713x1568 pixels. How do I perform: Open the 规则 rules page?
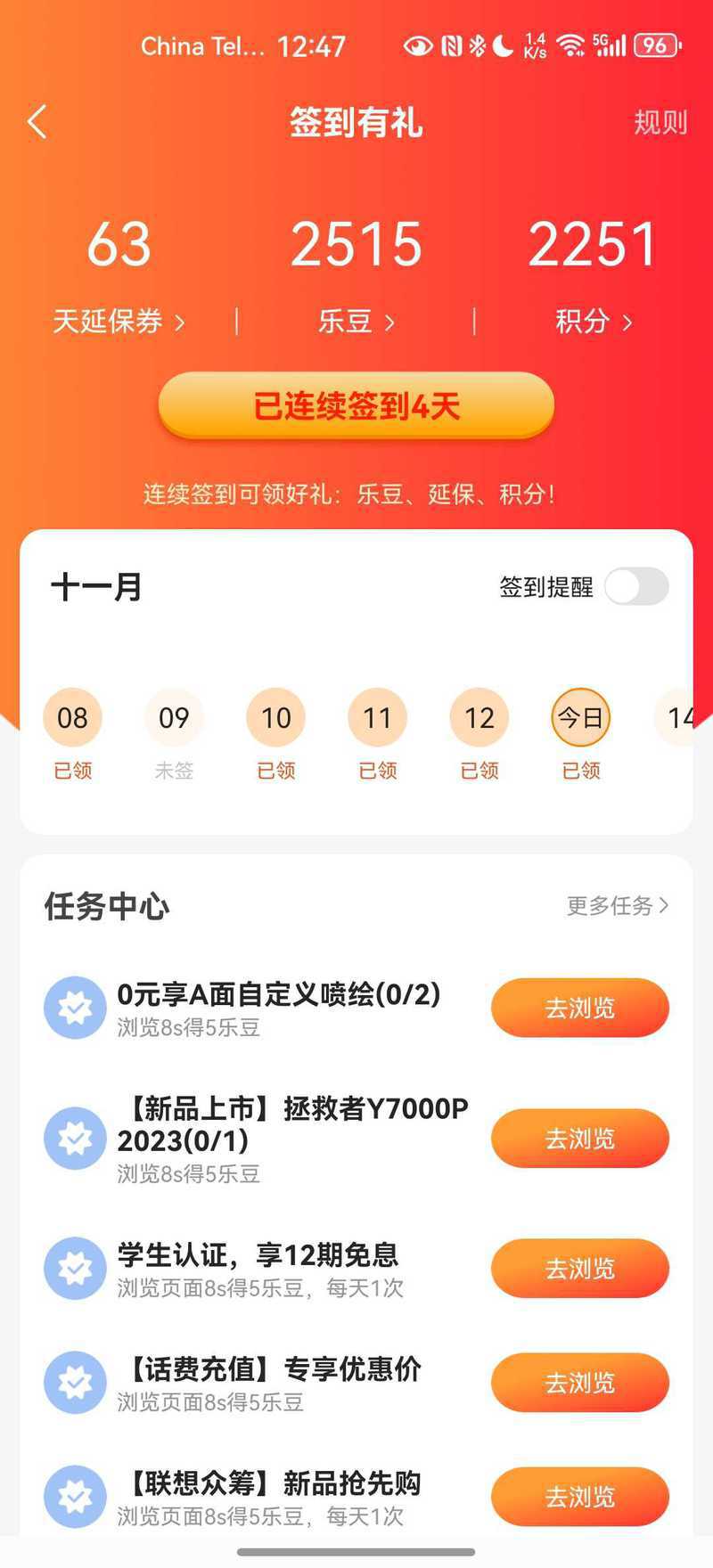coord(660,122)
